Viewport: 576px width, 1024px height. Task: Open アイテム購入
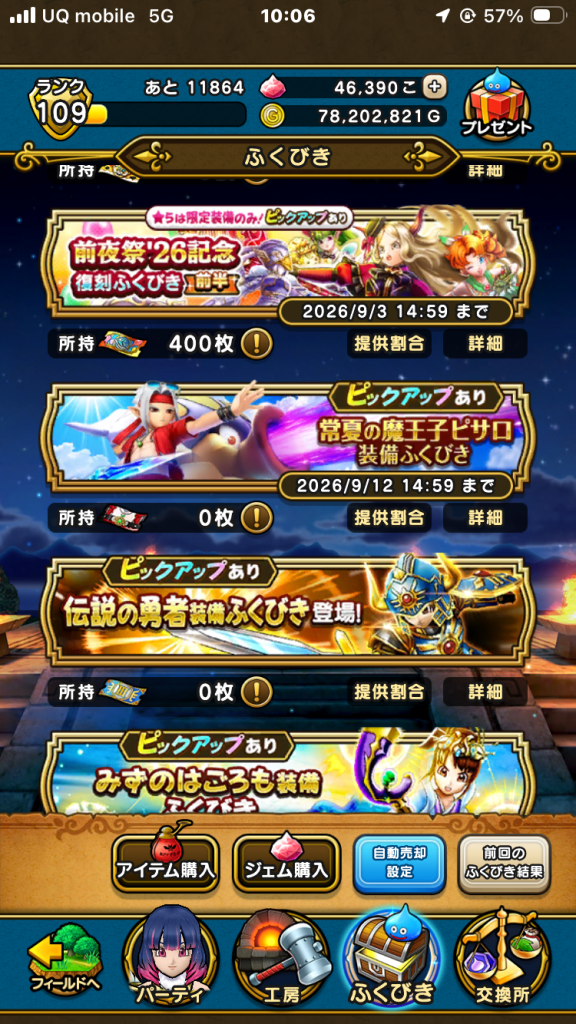click(165, 865)
